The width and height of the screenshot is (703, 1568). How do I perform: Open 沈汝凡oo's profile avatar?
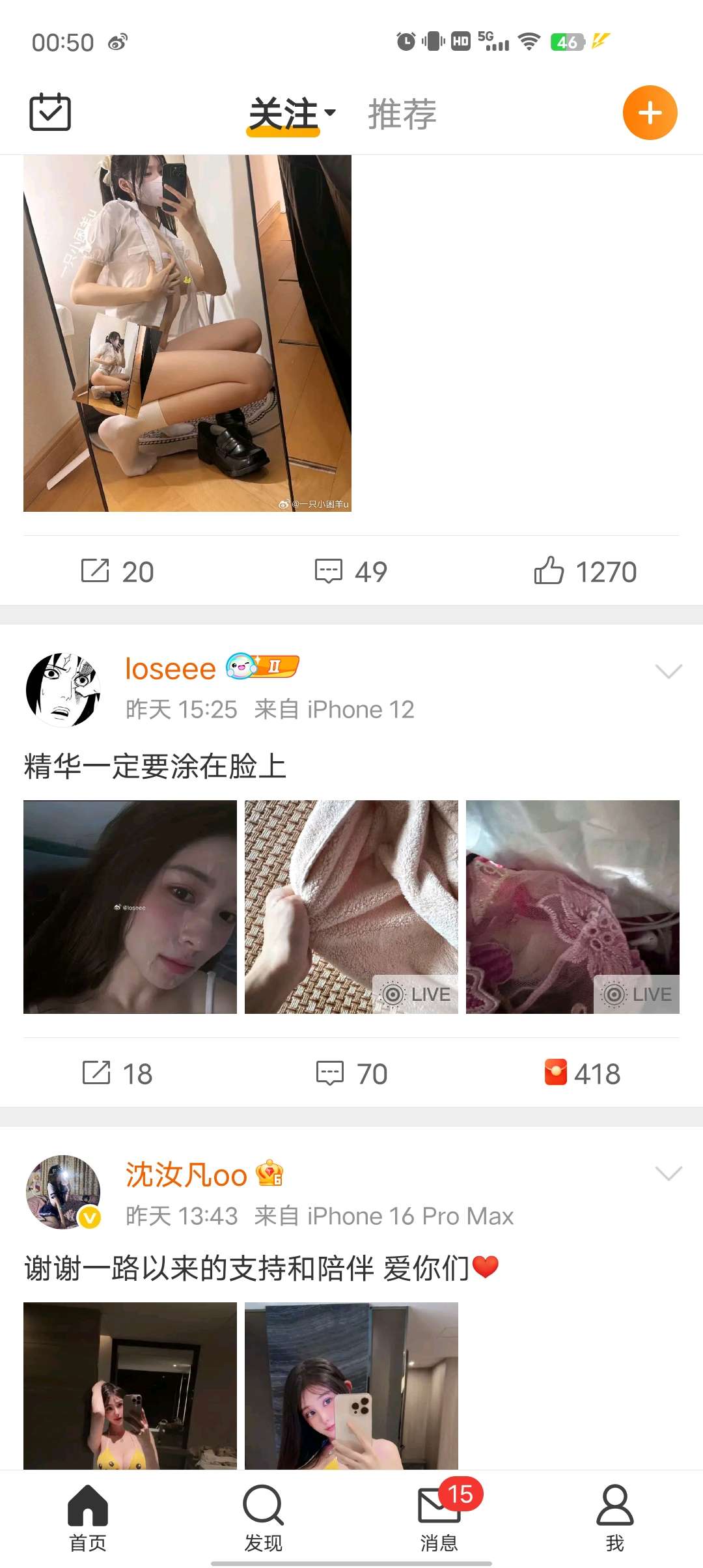[63, 1192]
